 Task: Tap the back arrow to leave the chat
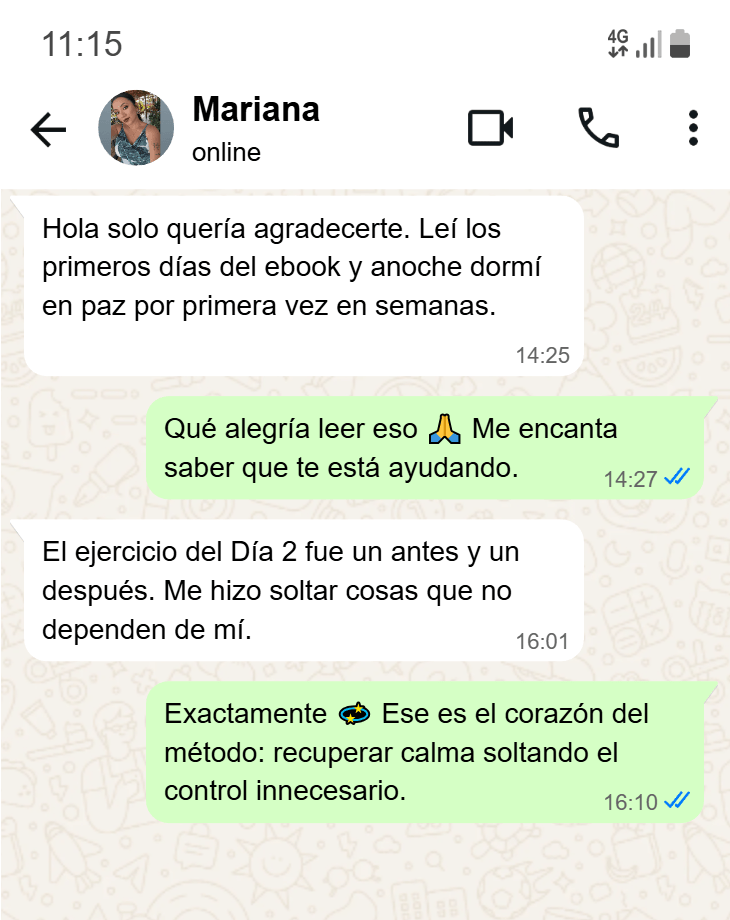point(47,128)
